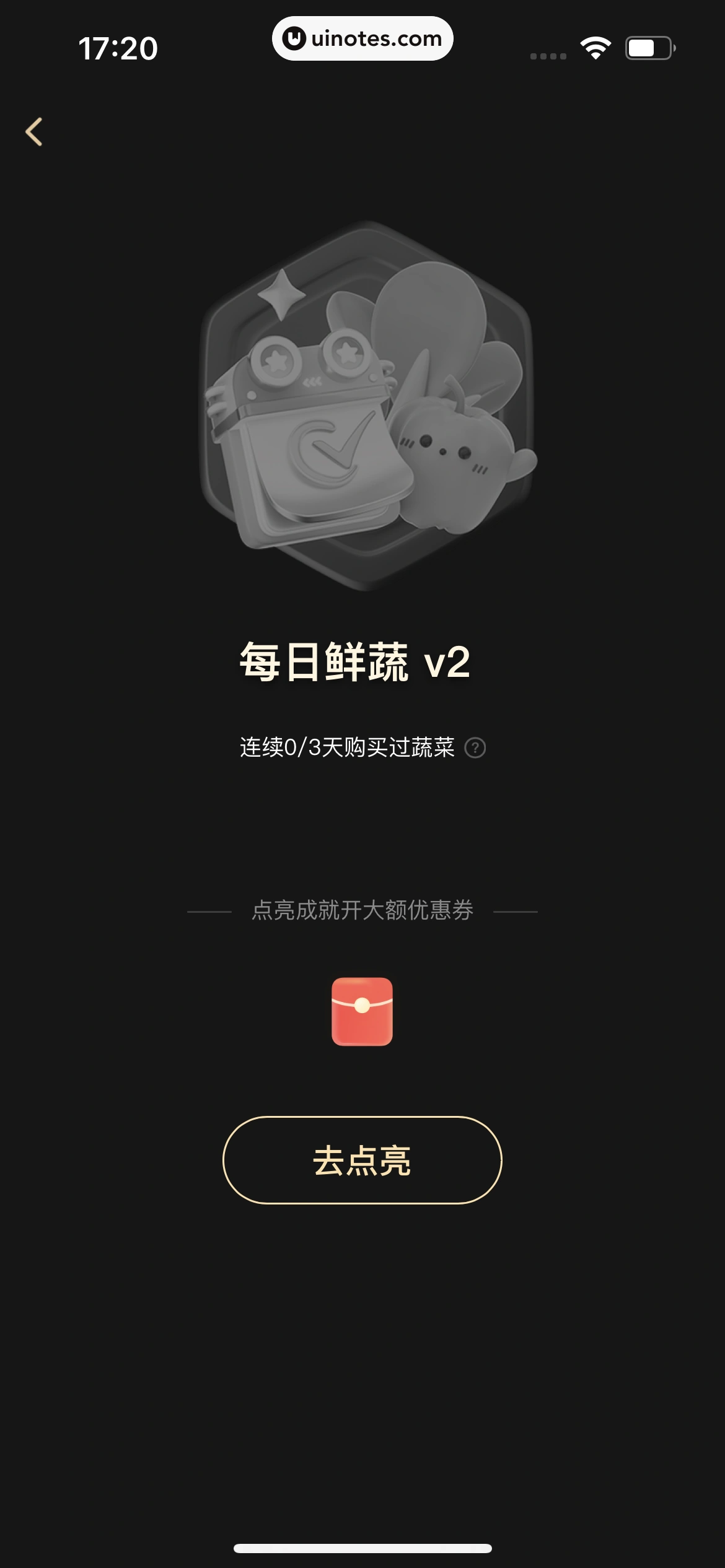725x1568 pixels.
Task: Click the uinotes.com pill at the top
Action: tap(362, 39)
